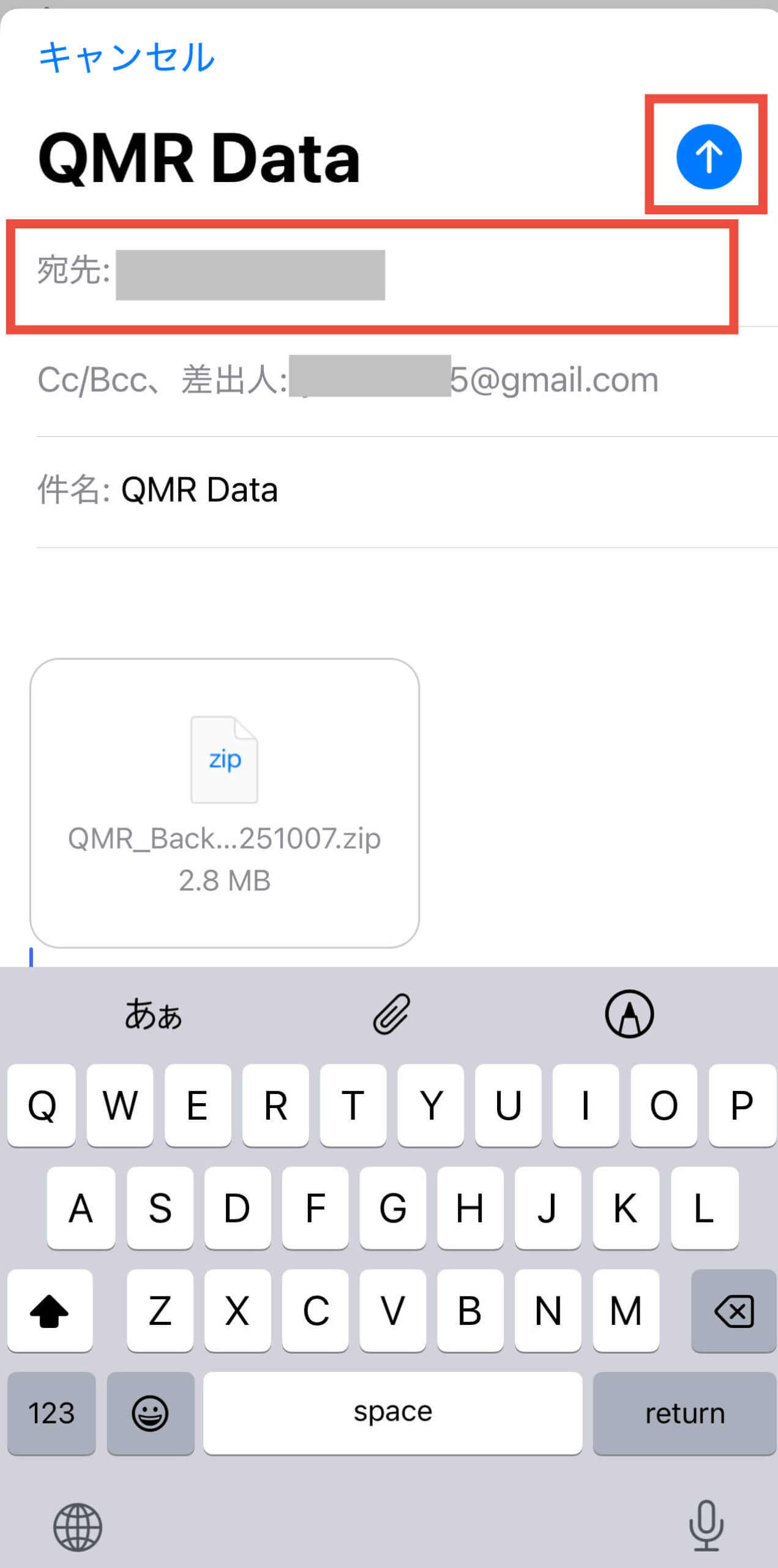Open the あぁ text format option
The width and height of the screenshot is (778, 1568).
coord(153,1014)
